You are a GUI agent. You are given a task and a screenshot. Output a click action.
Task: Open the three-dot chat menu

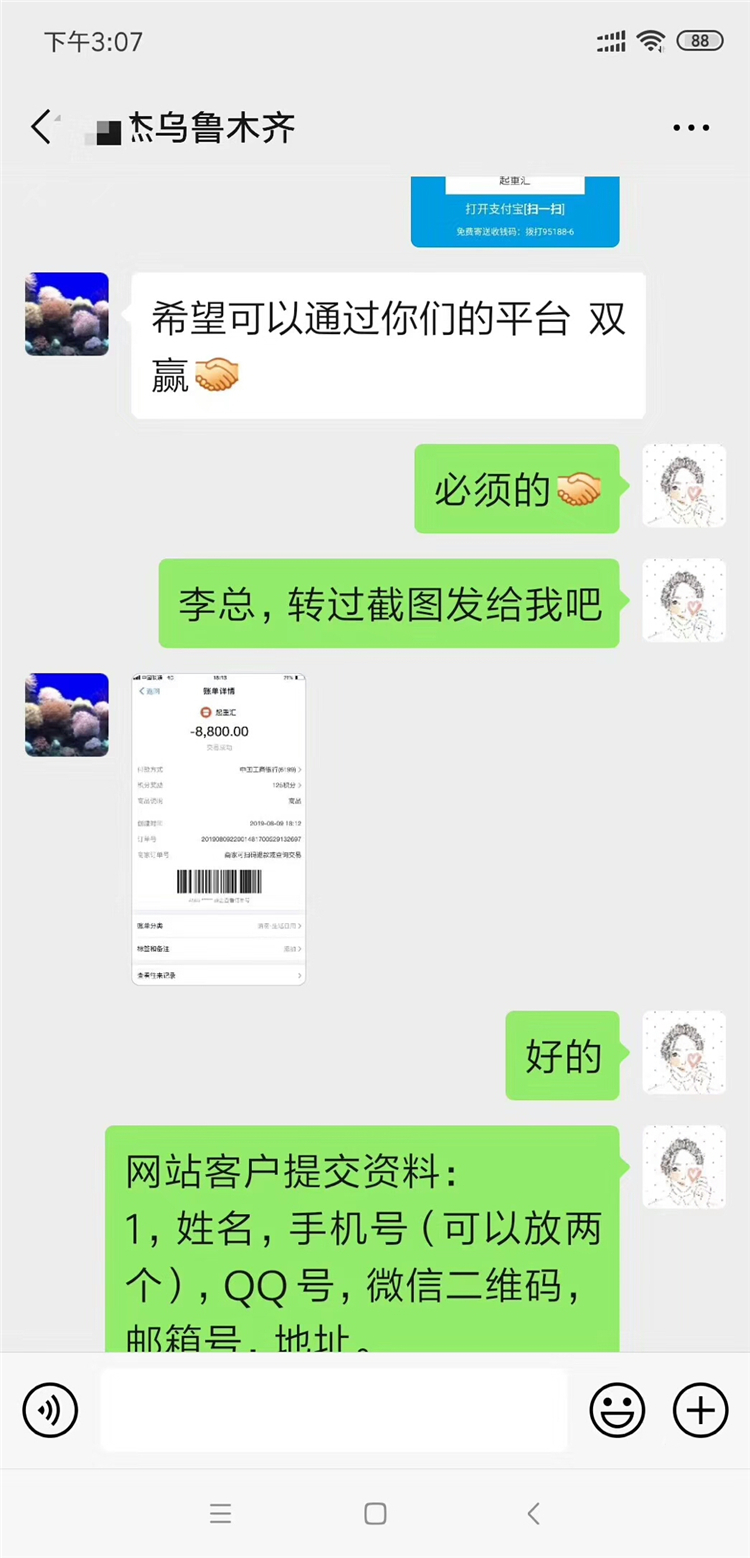690,128
